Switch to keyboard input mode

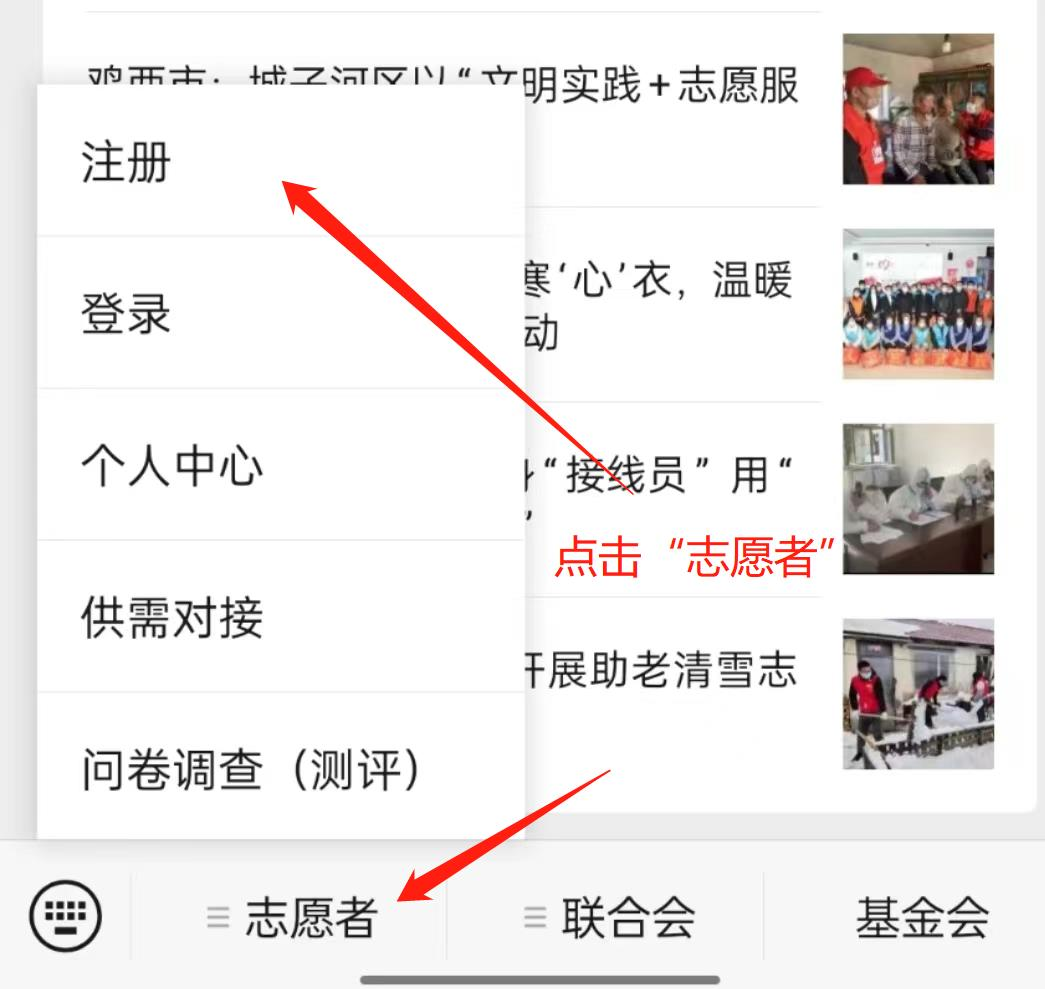coord(65,915)
